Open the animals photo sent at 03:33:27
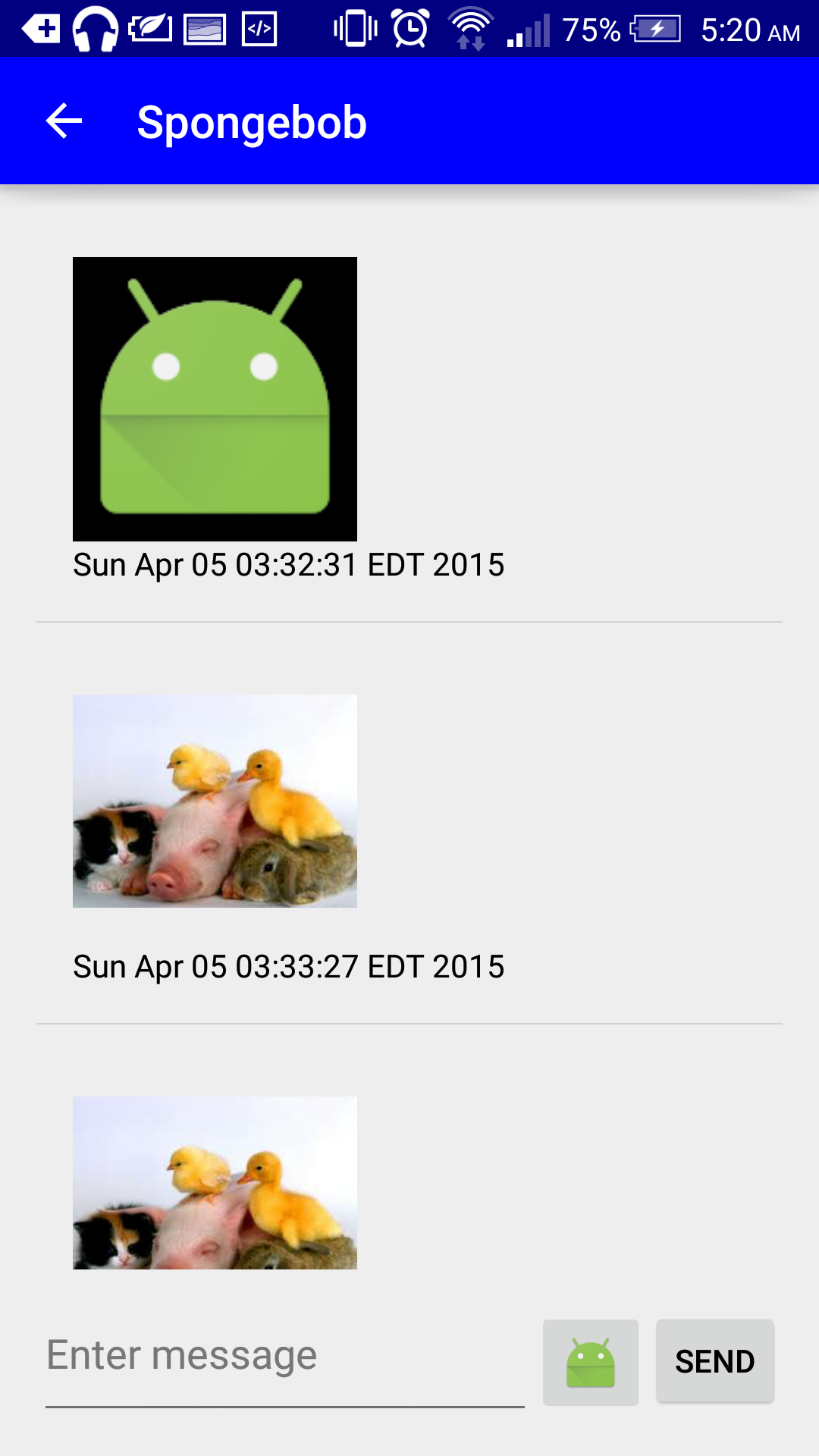 pyautogui.click(x=215, y=801)
